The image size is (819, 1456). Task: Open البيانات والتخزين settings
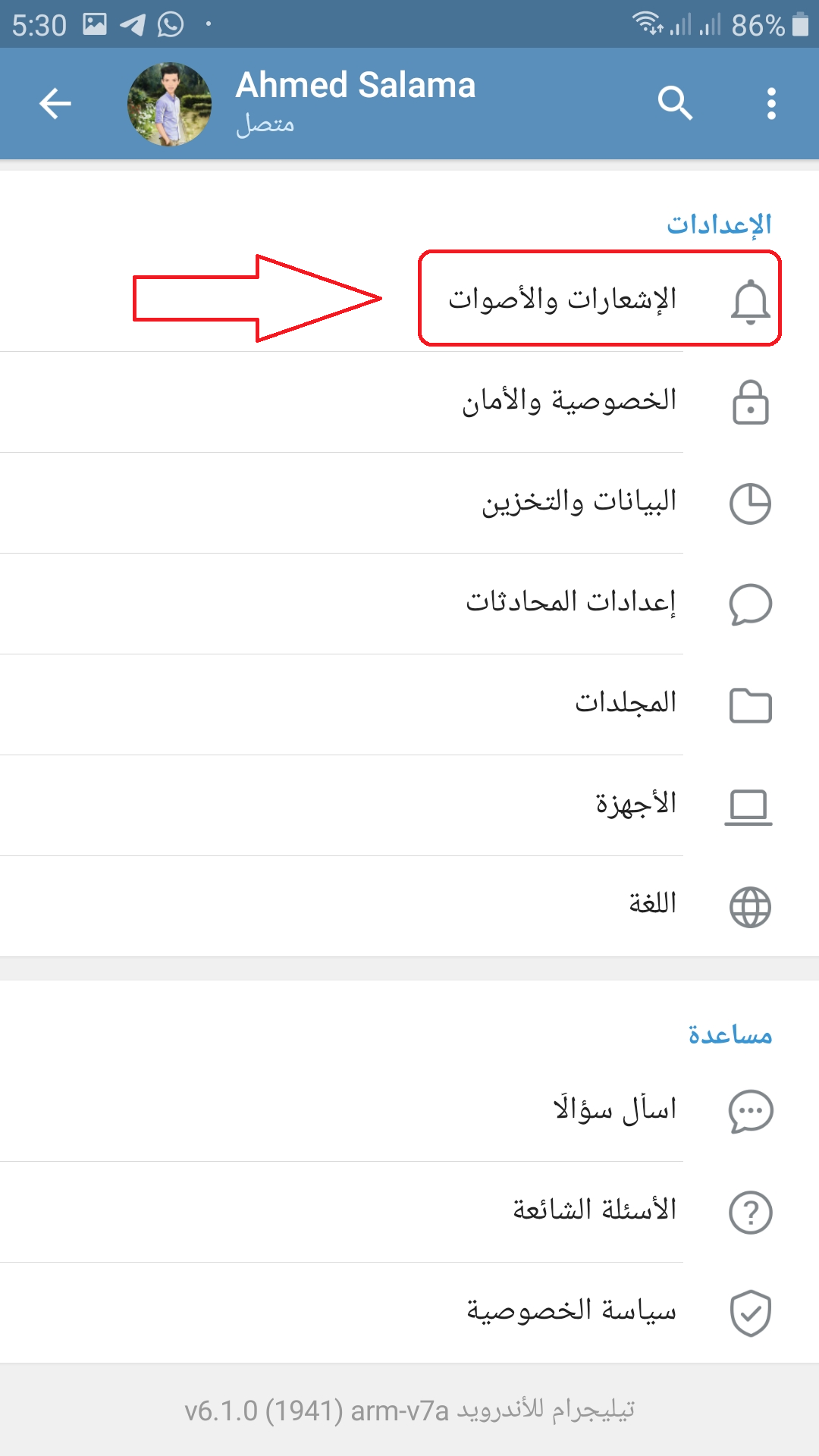tap(409, 503)
